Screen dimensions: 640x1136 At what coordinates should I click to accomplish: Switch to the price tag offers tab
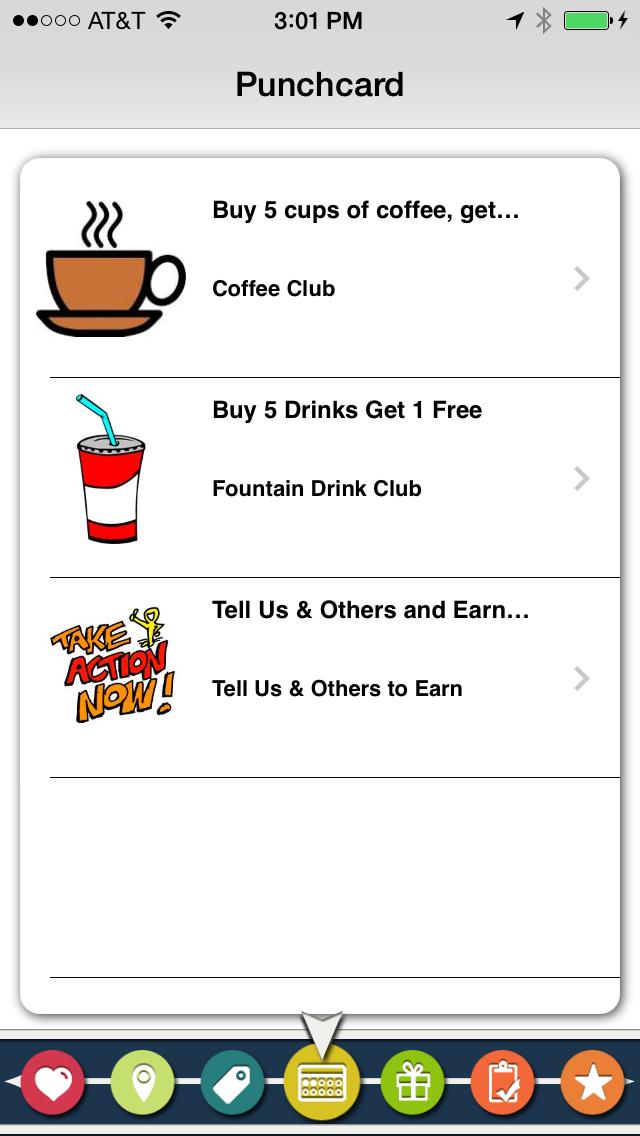coord(232,1083)
